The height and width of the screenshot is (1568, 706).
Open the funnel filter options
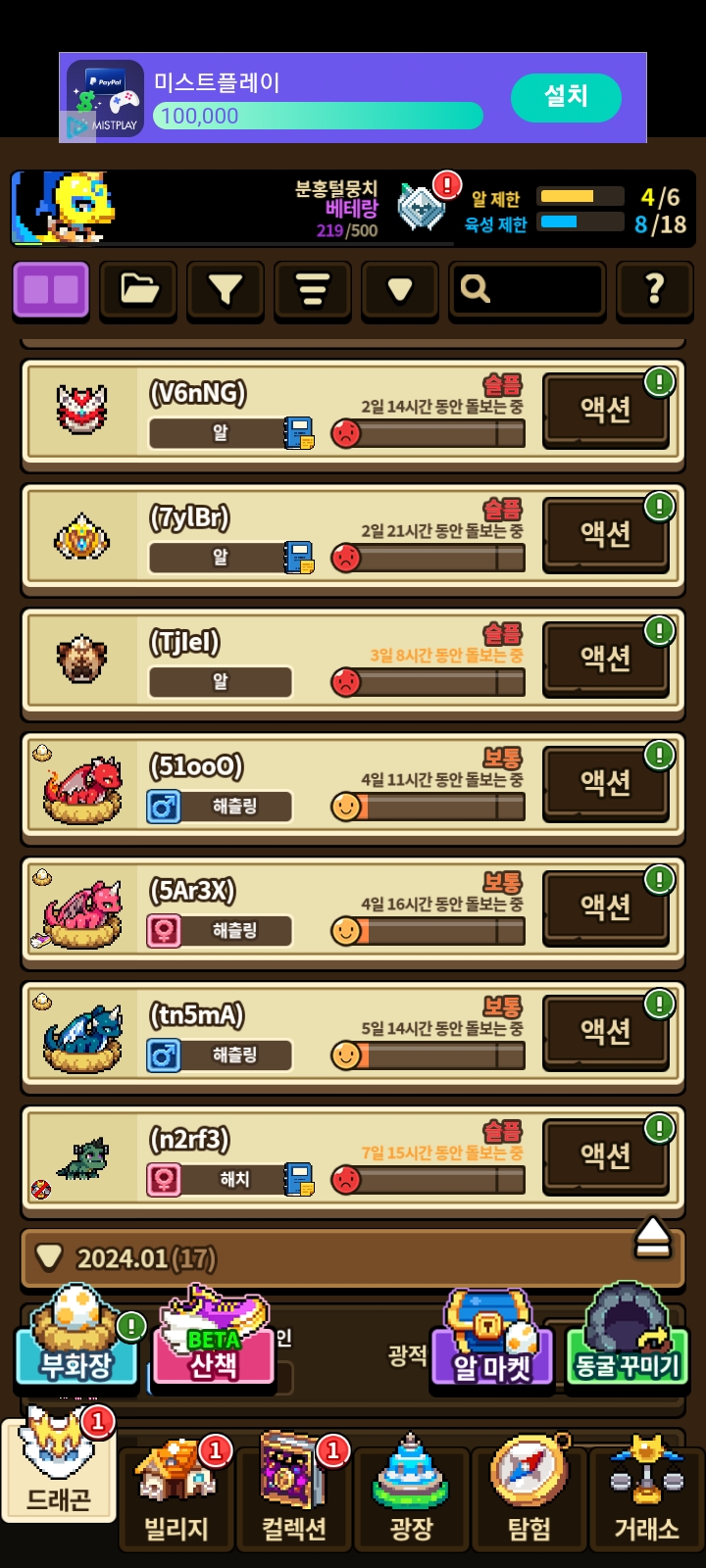(x=226, y=290)
